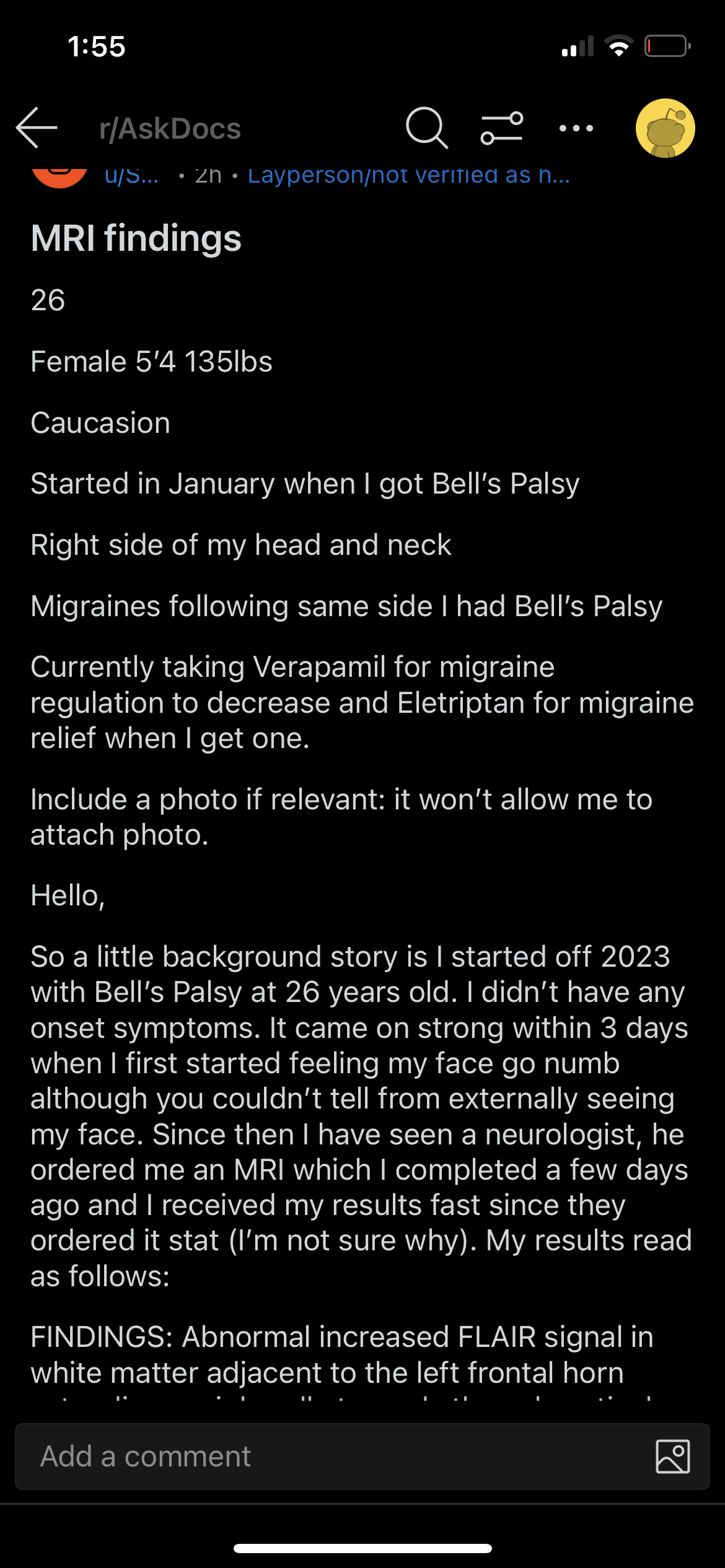Open the r/AskDocs community page
Screen dimensions: 725x1568
170,129
